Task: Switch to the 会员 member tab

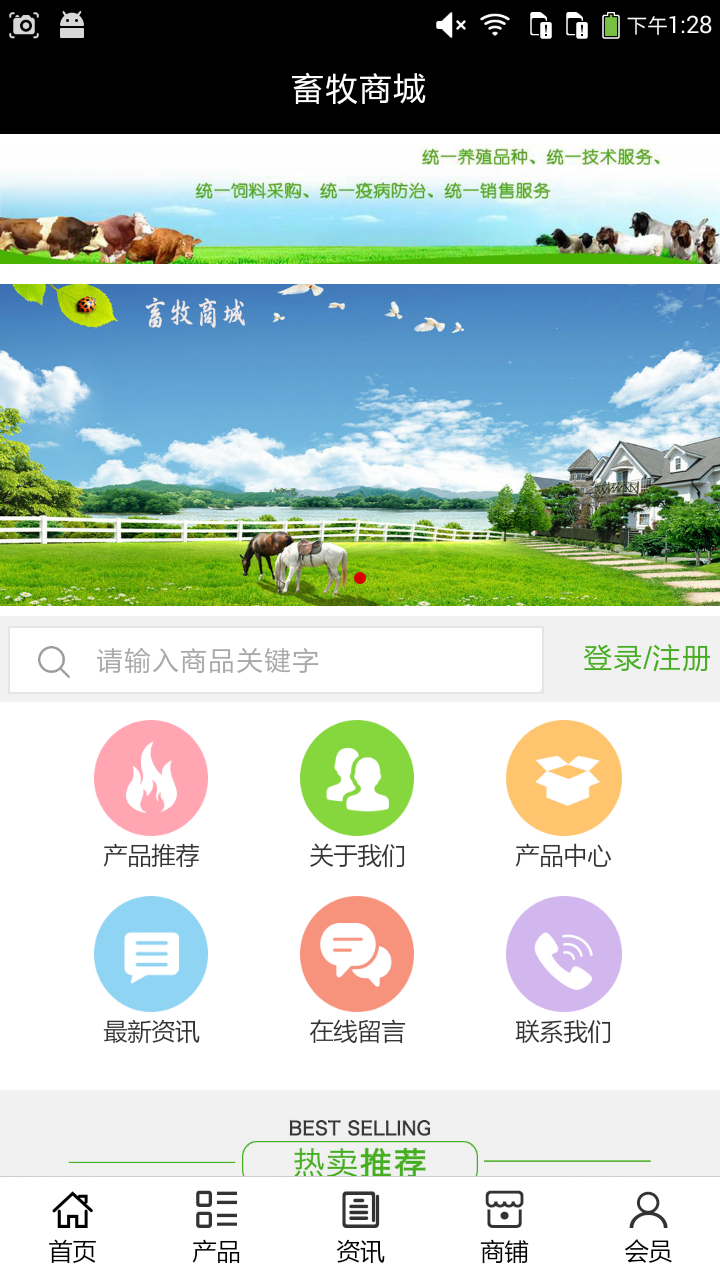Action: 648,1228
